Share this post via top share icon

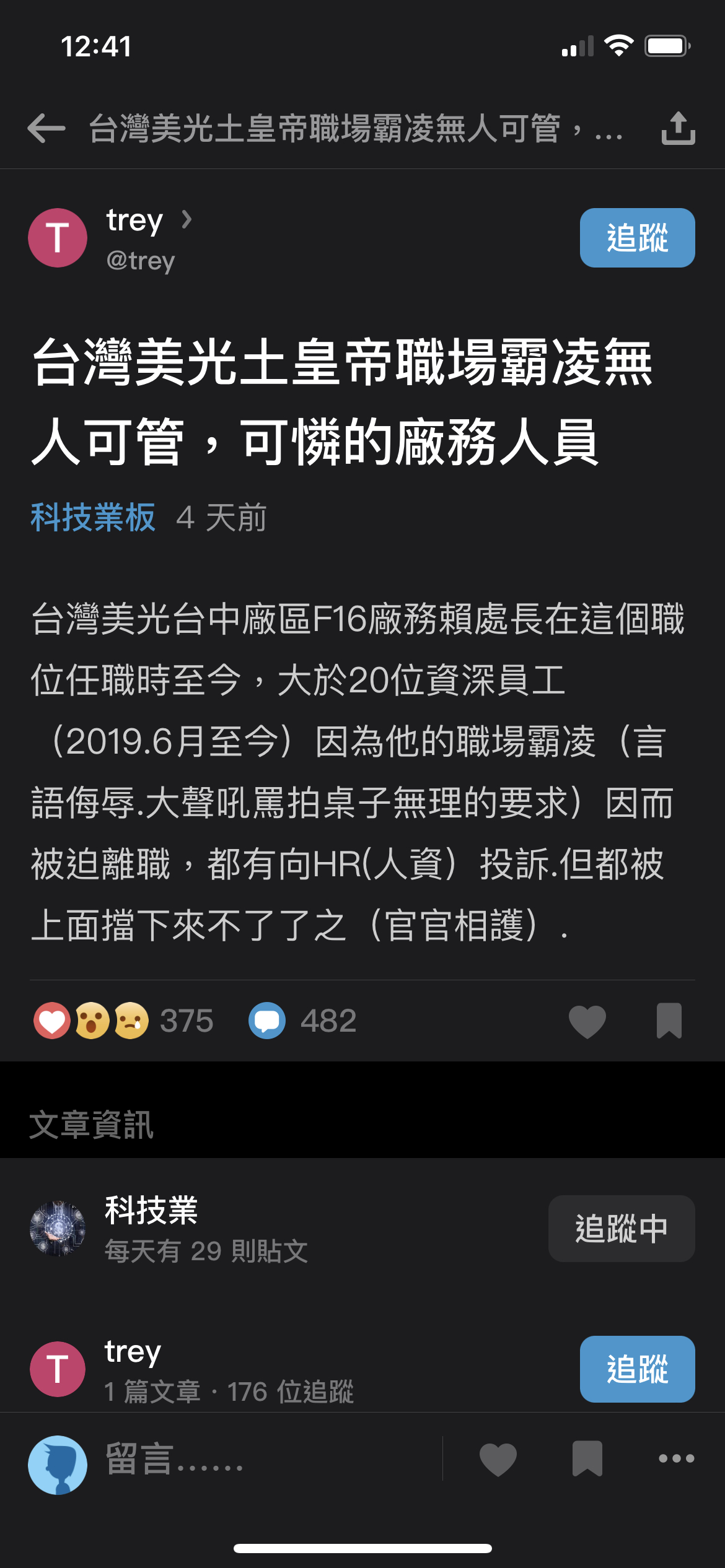[678, 129]
